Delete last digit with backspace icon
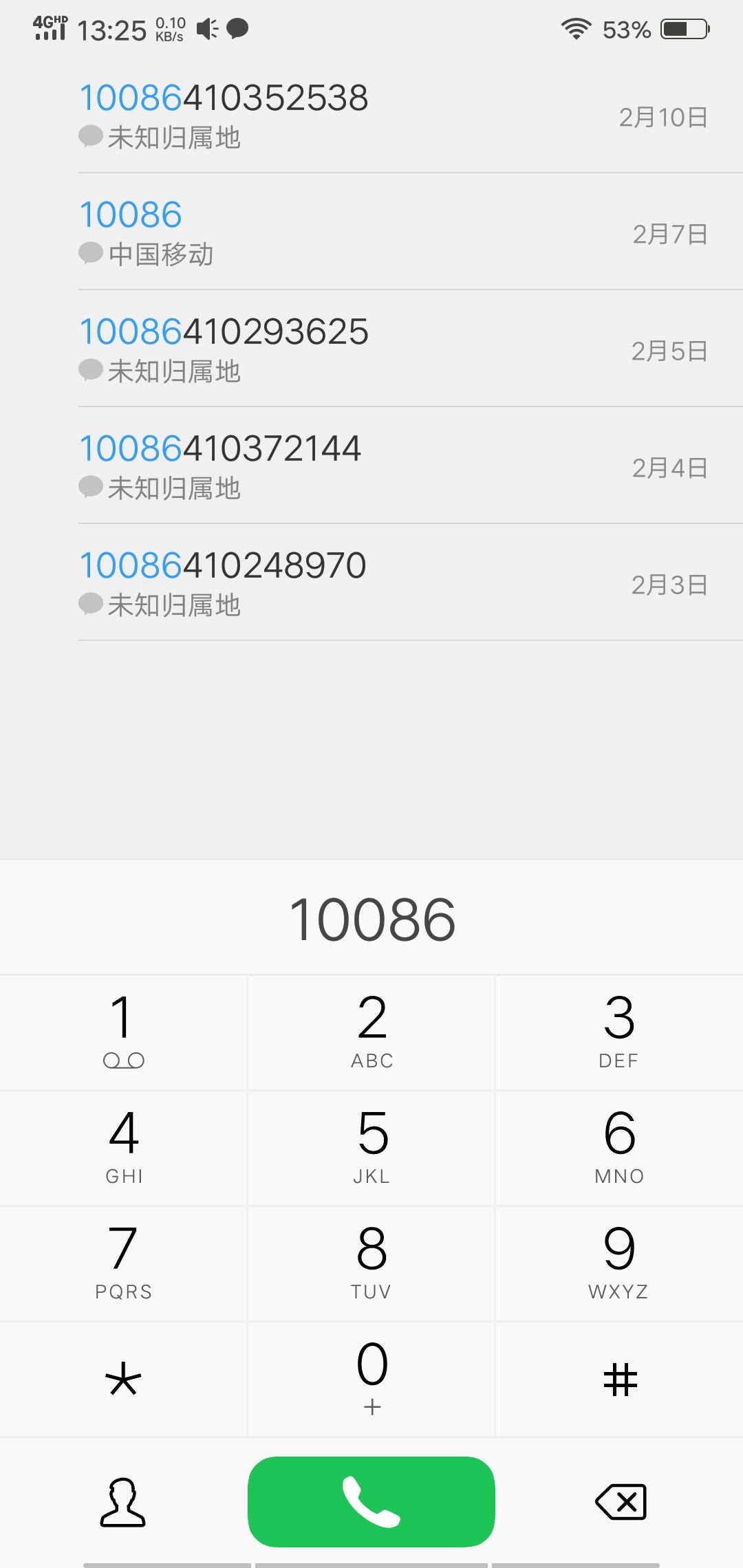This screenshot has width=743, height=1568. (621, 1502)
